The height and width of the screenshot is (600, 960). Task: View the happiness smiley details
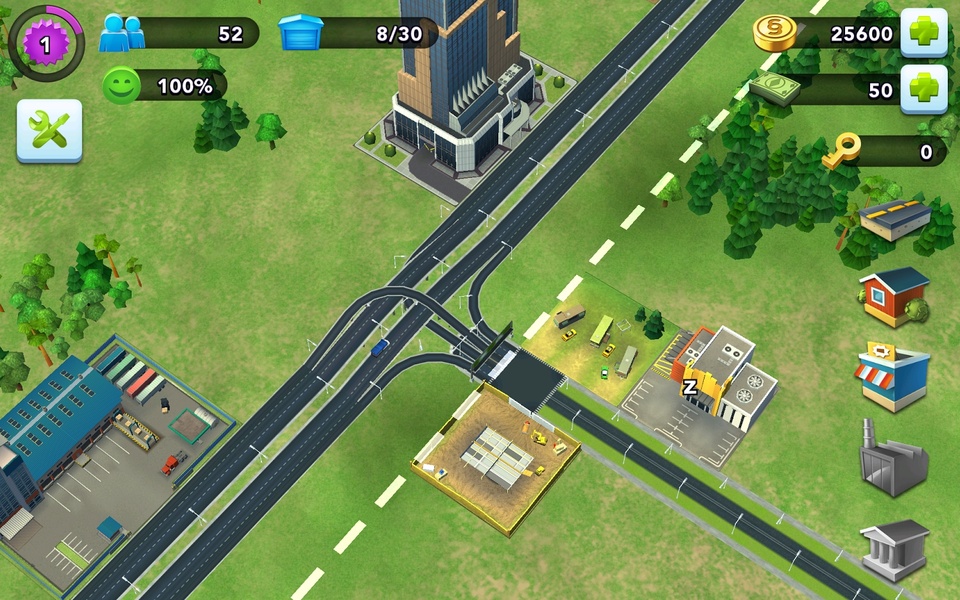click(x=165, y=86)
